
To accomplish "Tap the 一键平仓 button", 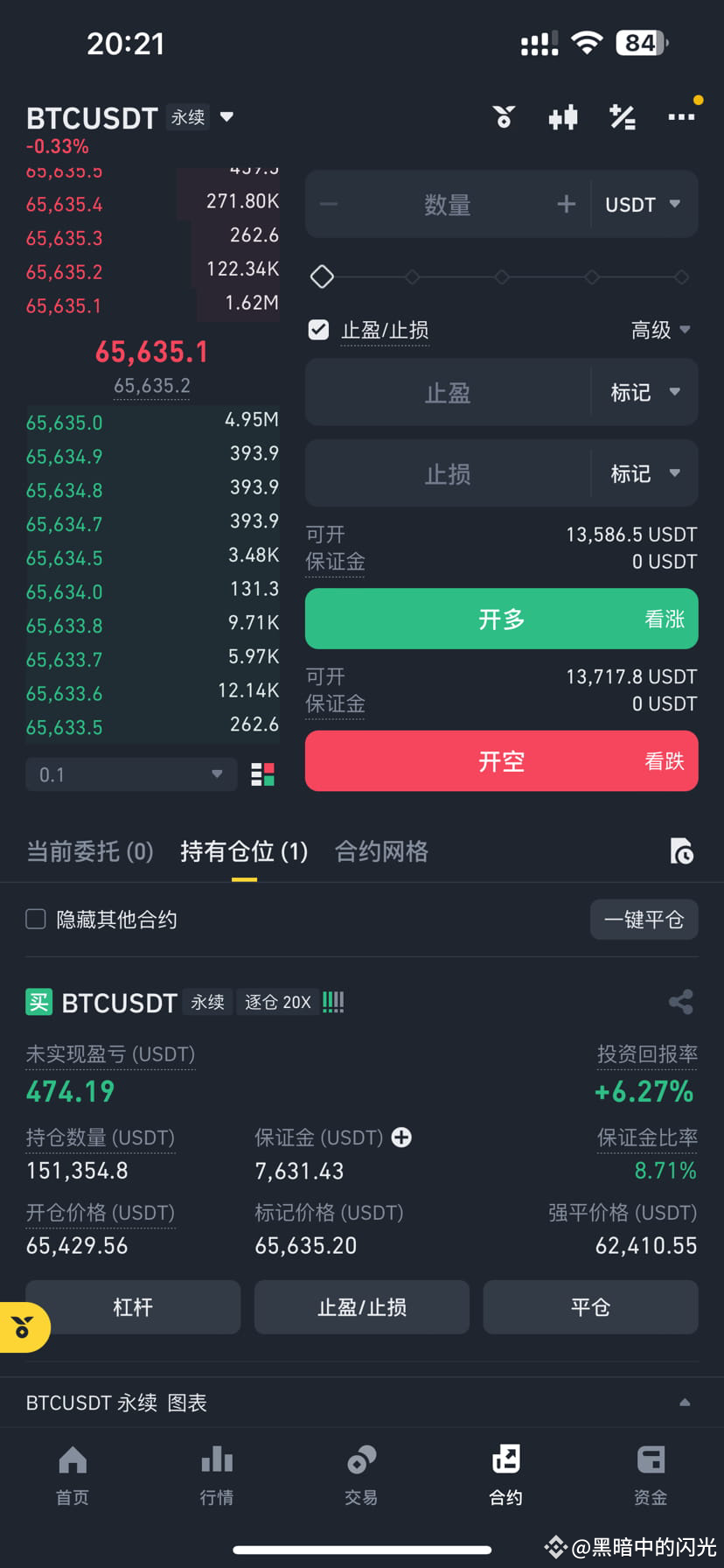I will pyautogui.click(x=644, y=920).
